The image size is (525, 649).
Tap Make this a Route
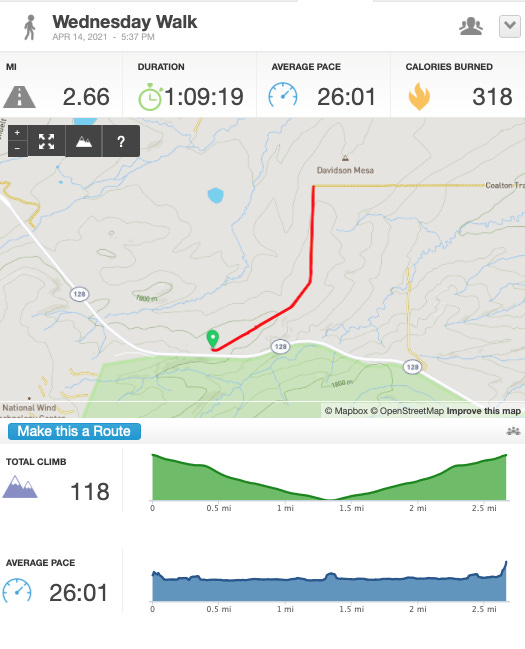[74, 431]
